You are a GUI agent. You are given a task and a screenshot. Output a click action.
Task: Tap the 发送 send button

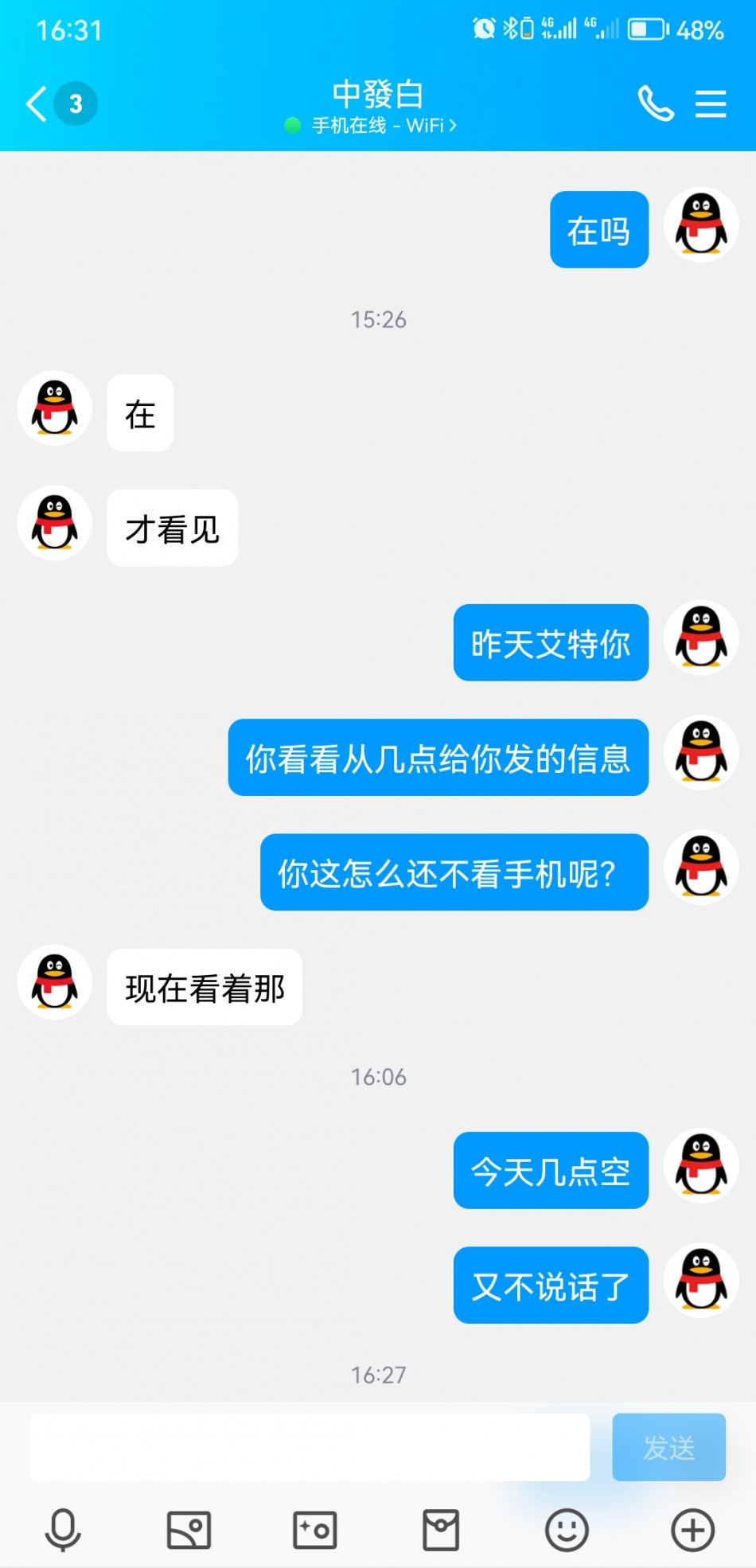pos(668,1447)
